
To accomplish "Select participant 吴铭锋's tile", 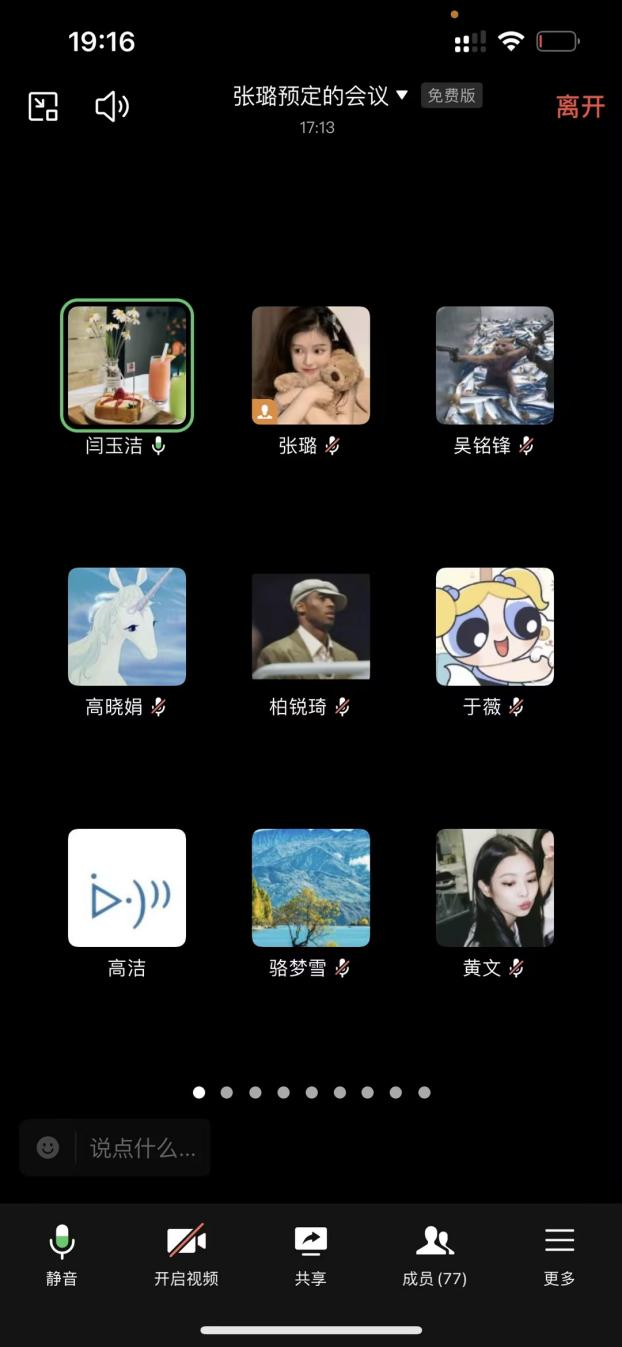I will tap(494, 366).
